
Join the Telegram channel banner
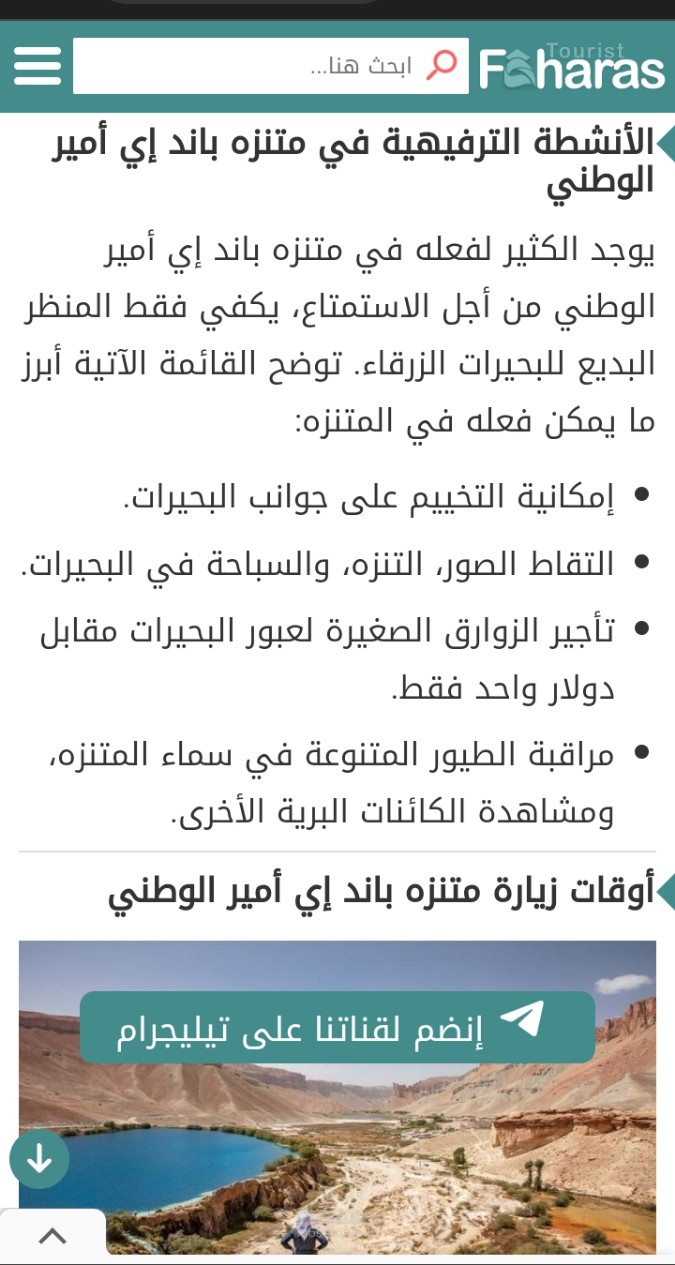coord(337,1027)
